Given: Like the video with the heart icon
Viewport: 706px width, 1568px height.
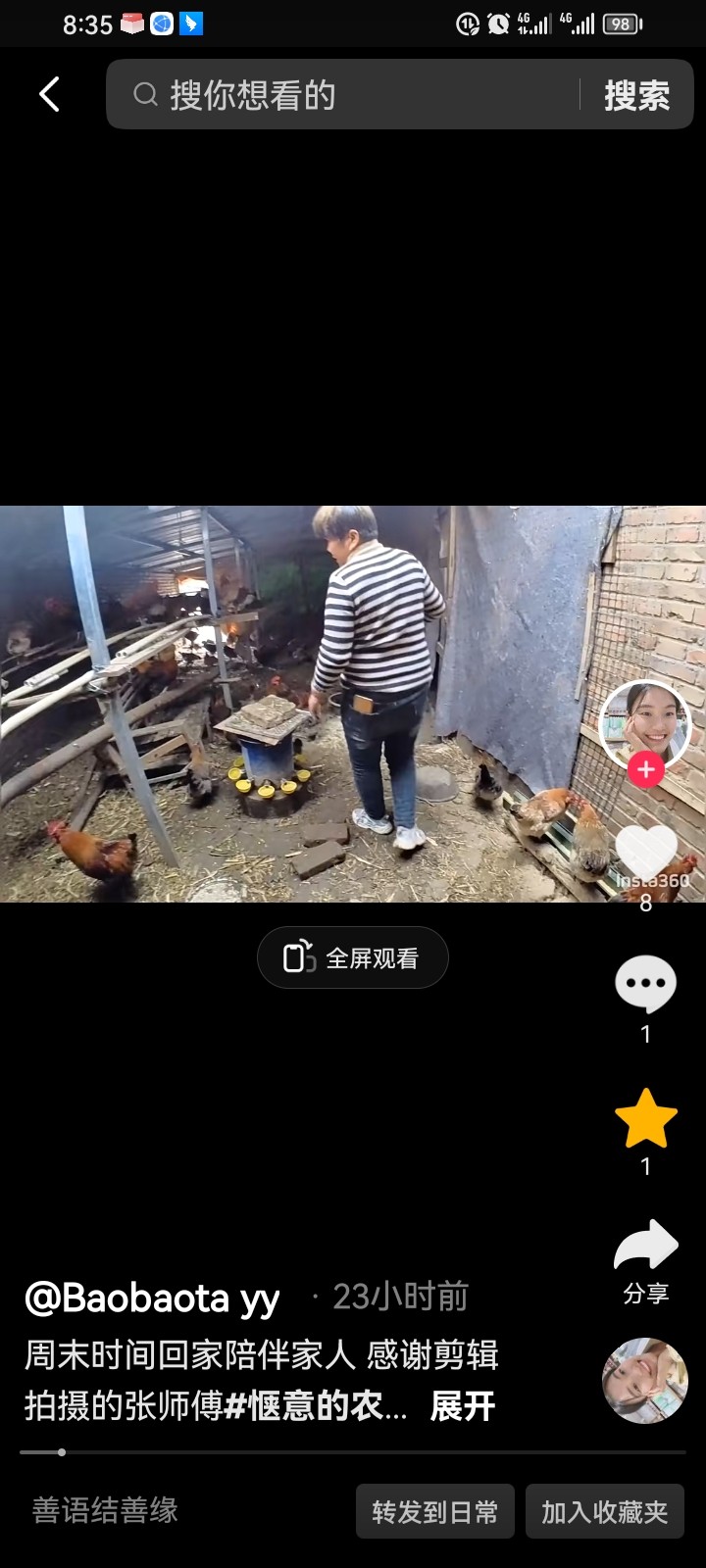Looking at the screenshot, I should click(645, 851).
